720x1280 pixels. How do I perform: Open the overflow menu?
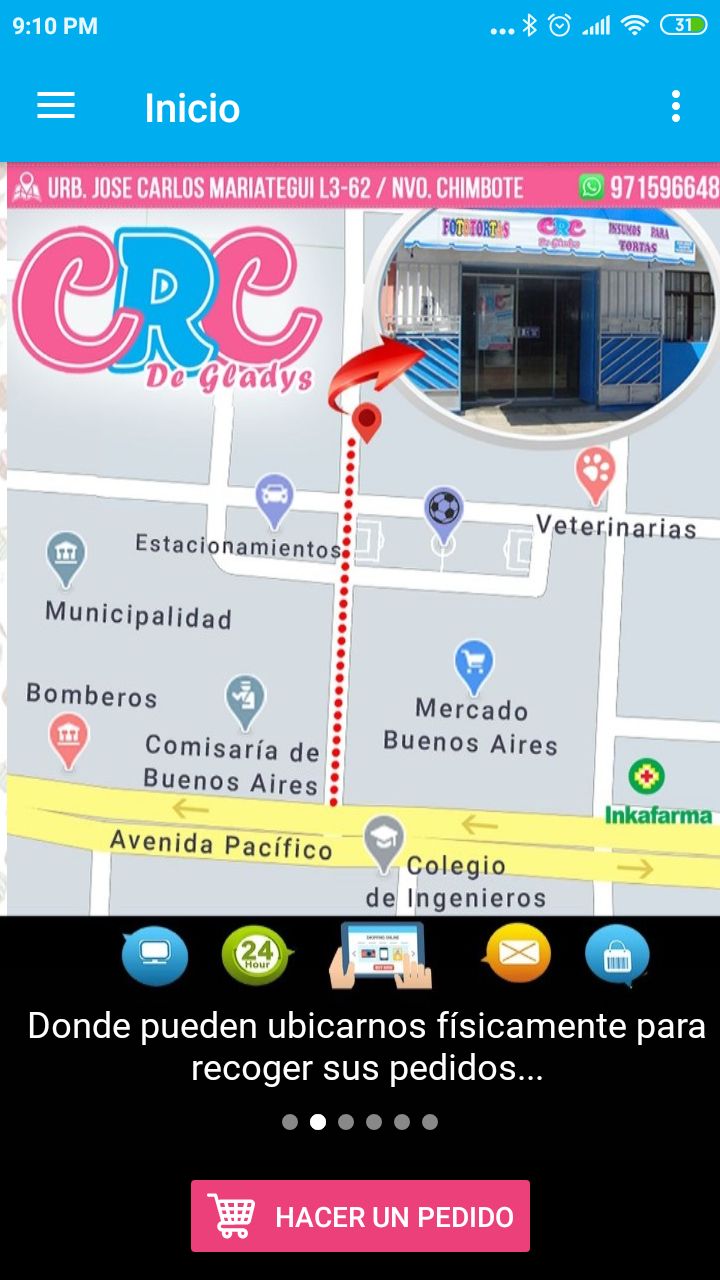pyautogui.click(x=676, y=106)
